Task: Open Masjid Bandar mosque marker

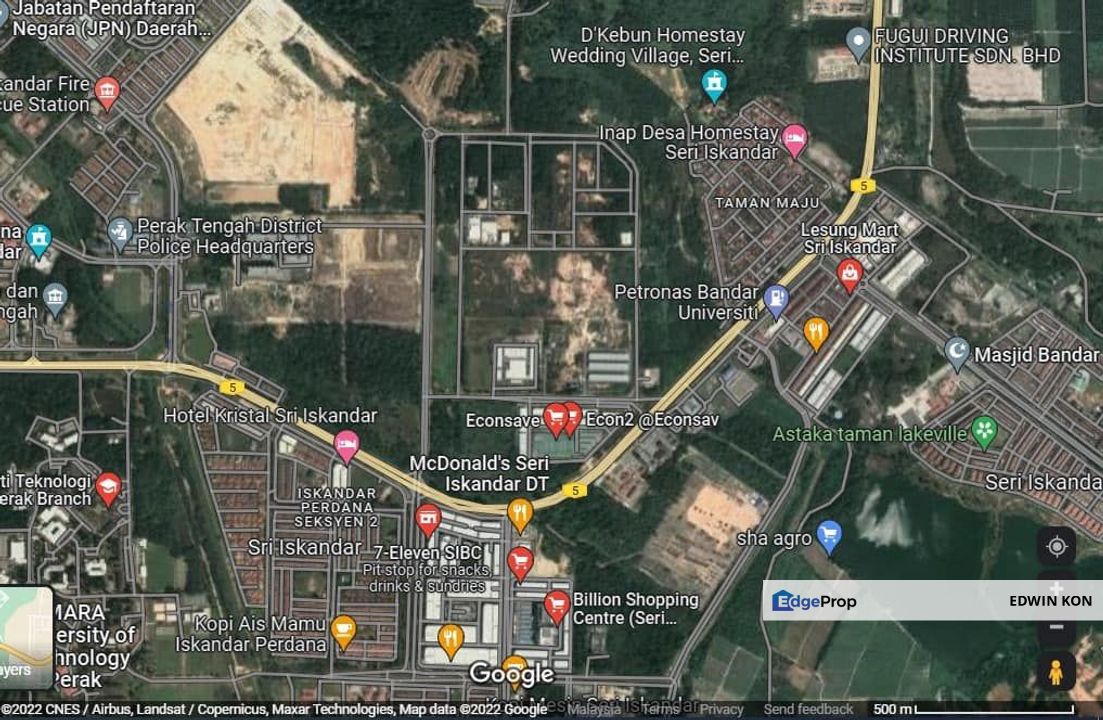Action: [957, 351]
